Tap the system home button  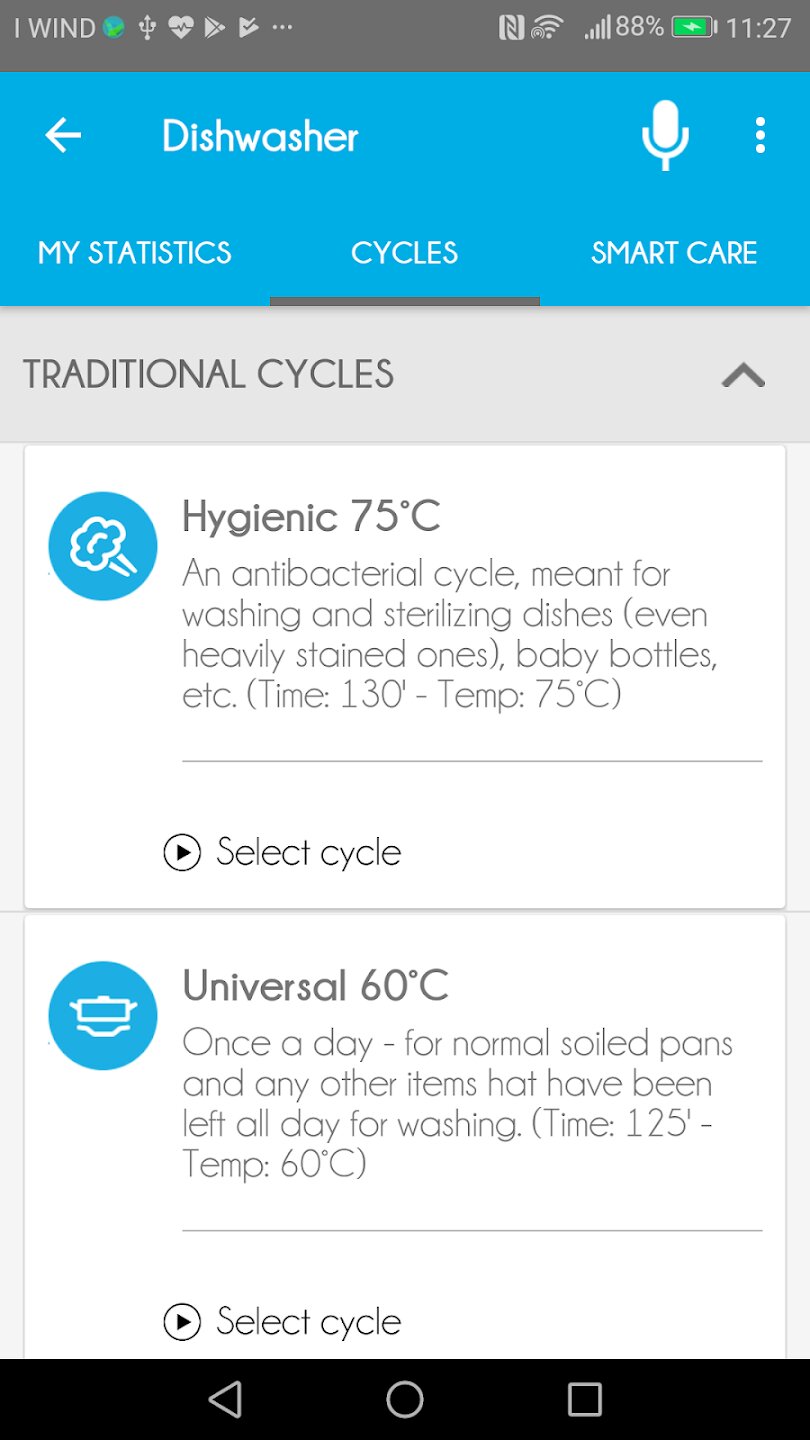[x=405, y=1399]
